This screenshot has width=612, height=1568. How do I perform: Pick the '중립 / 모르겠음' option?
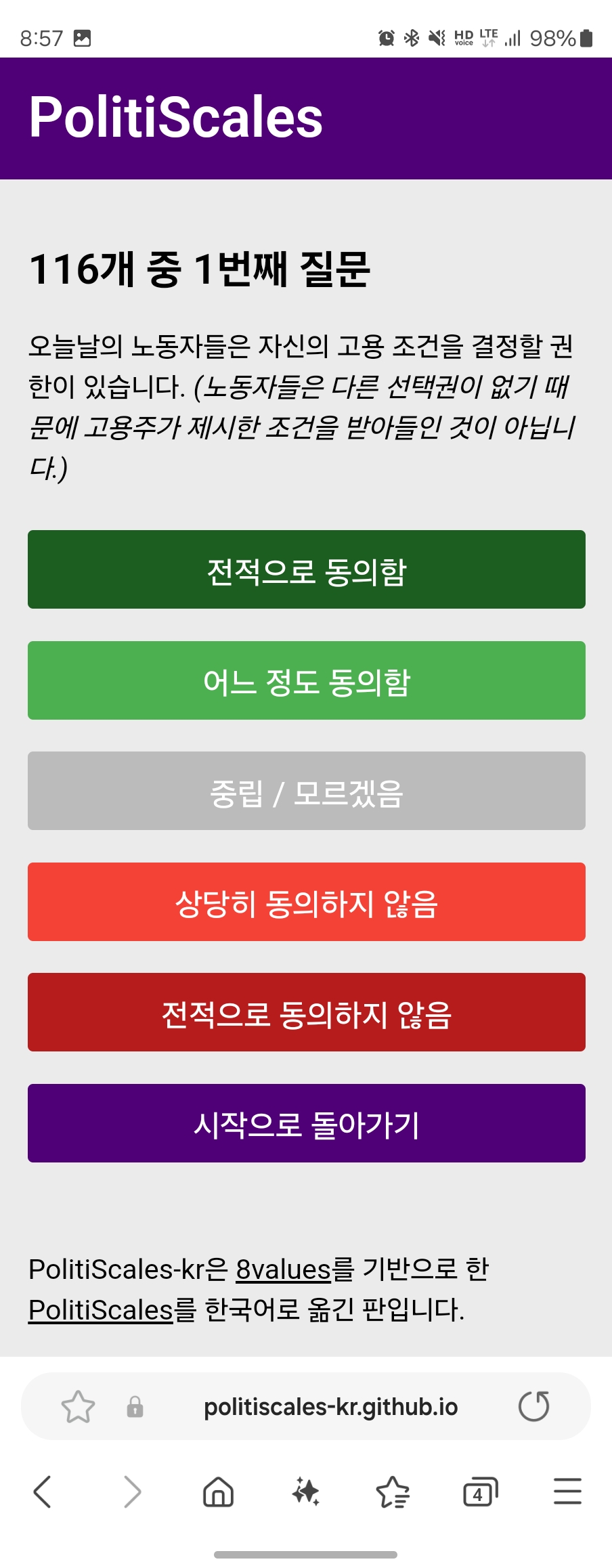tap(306, 791)
